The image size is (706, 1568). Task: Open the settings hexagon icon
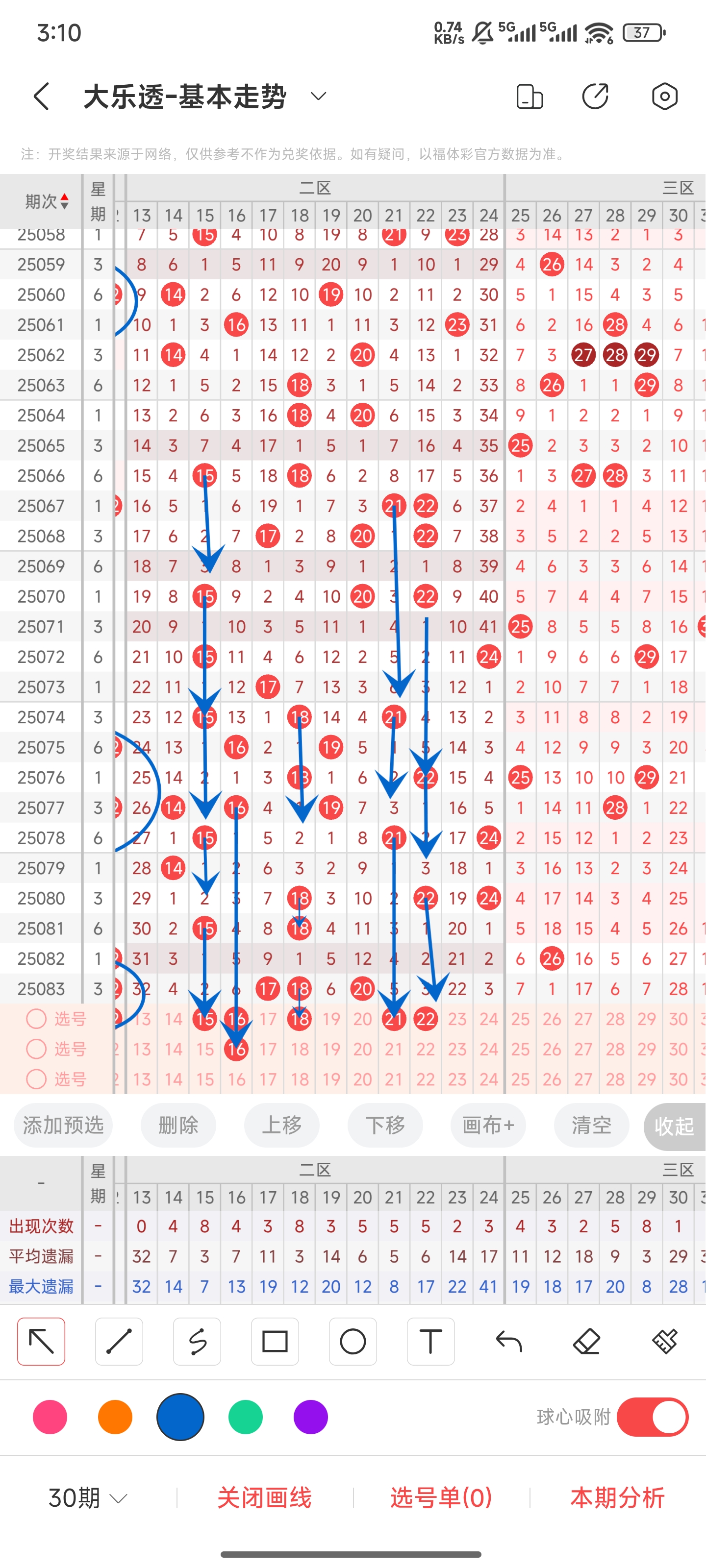664,96
